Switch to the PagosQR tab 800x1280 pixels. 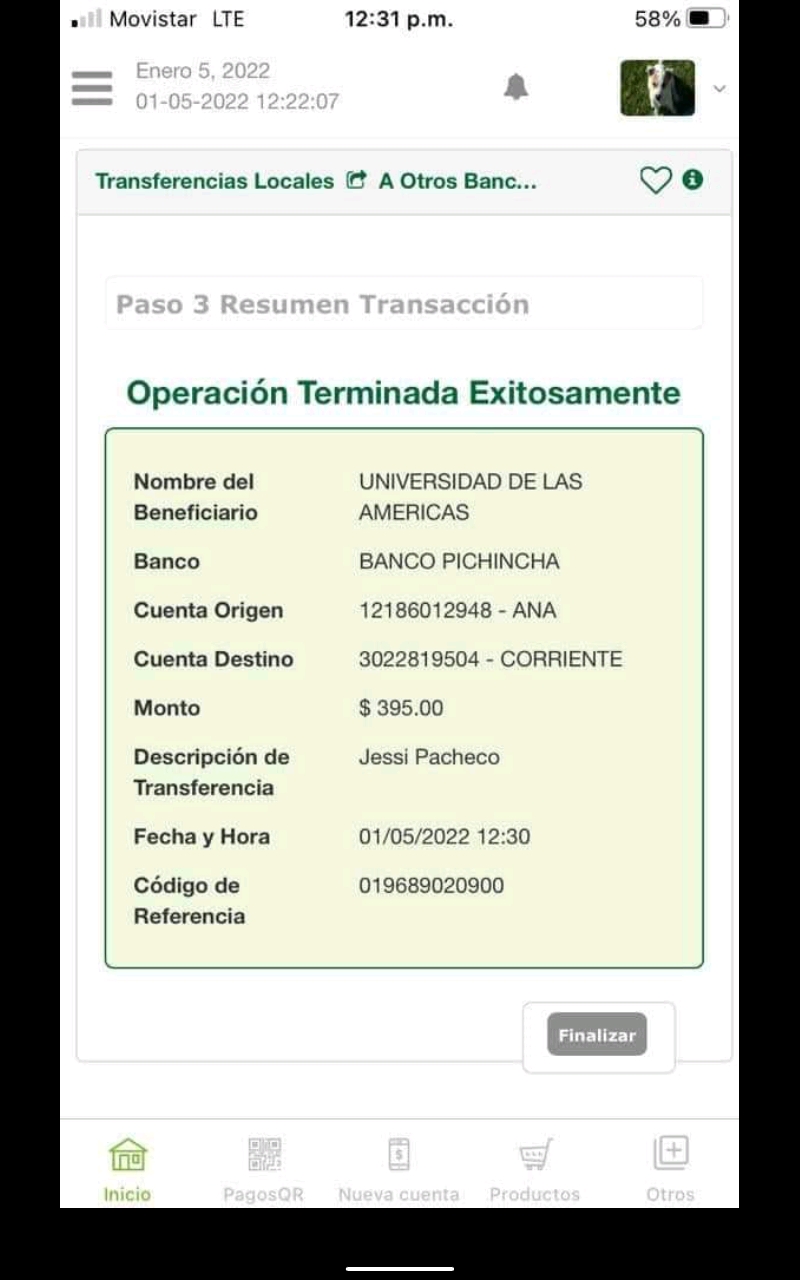click(264, 1168)
